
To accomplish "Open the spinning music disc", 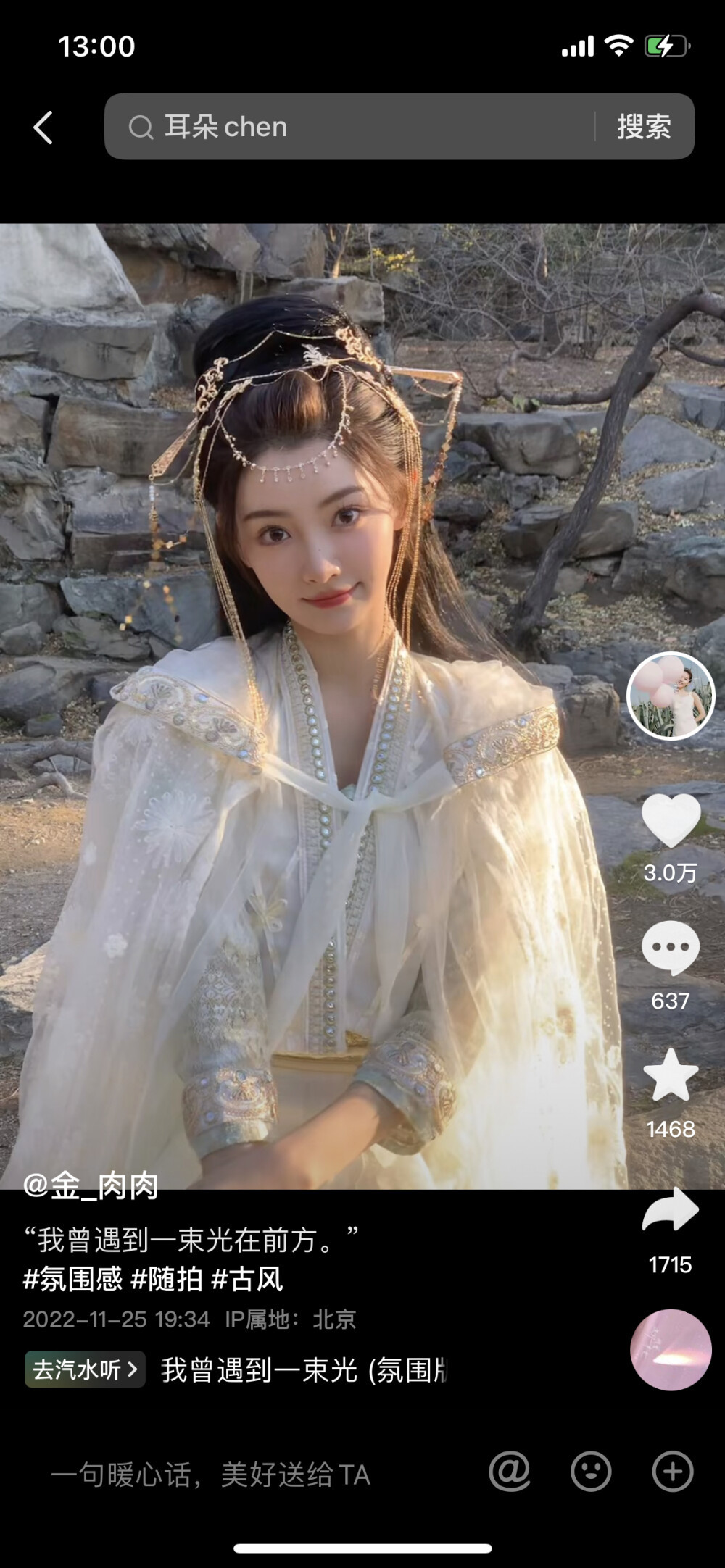I will point(671,1349).
